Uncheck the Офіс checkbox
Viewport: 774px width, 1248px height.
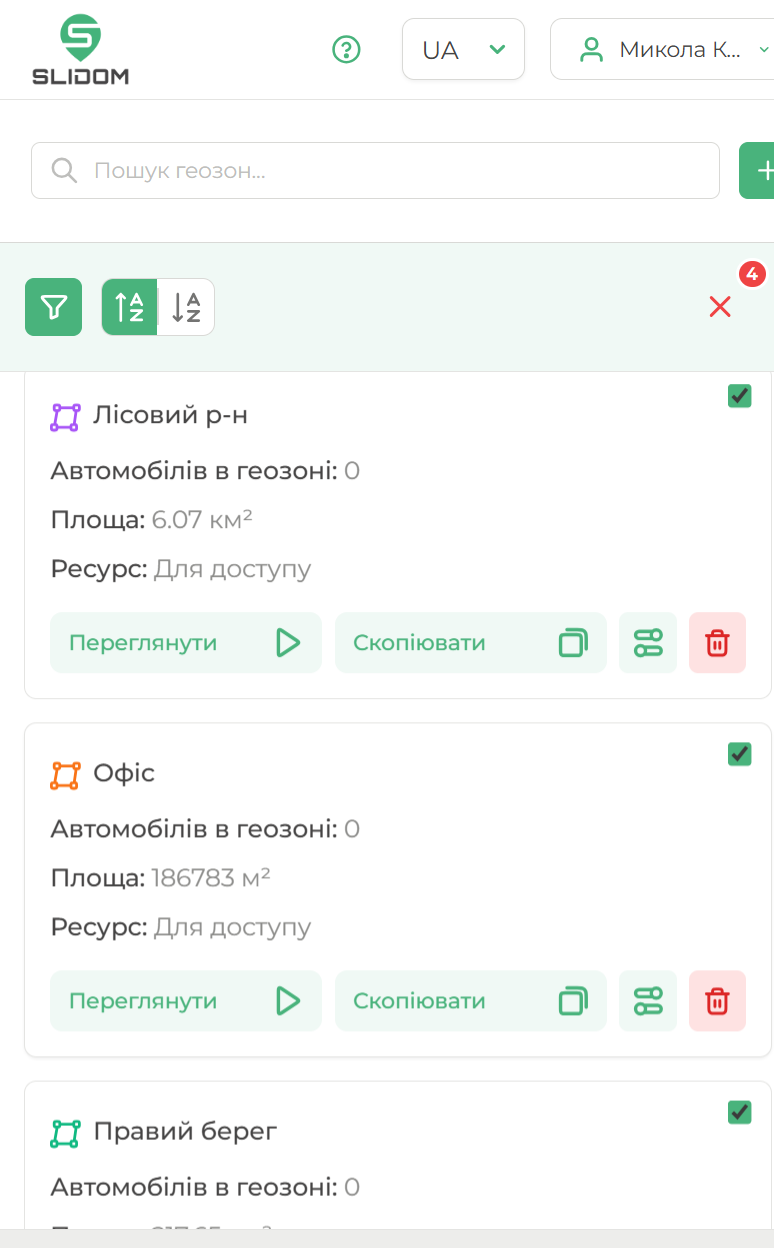pos(739,754)
